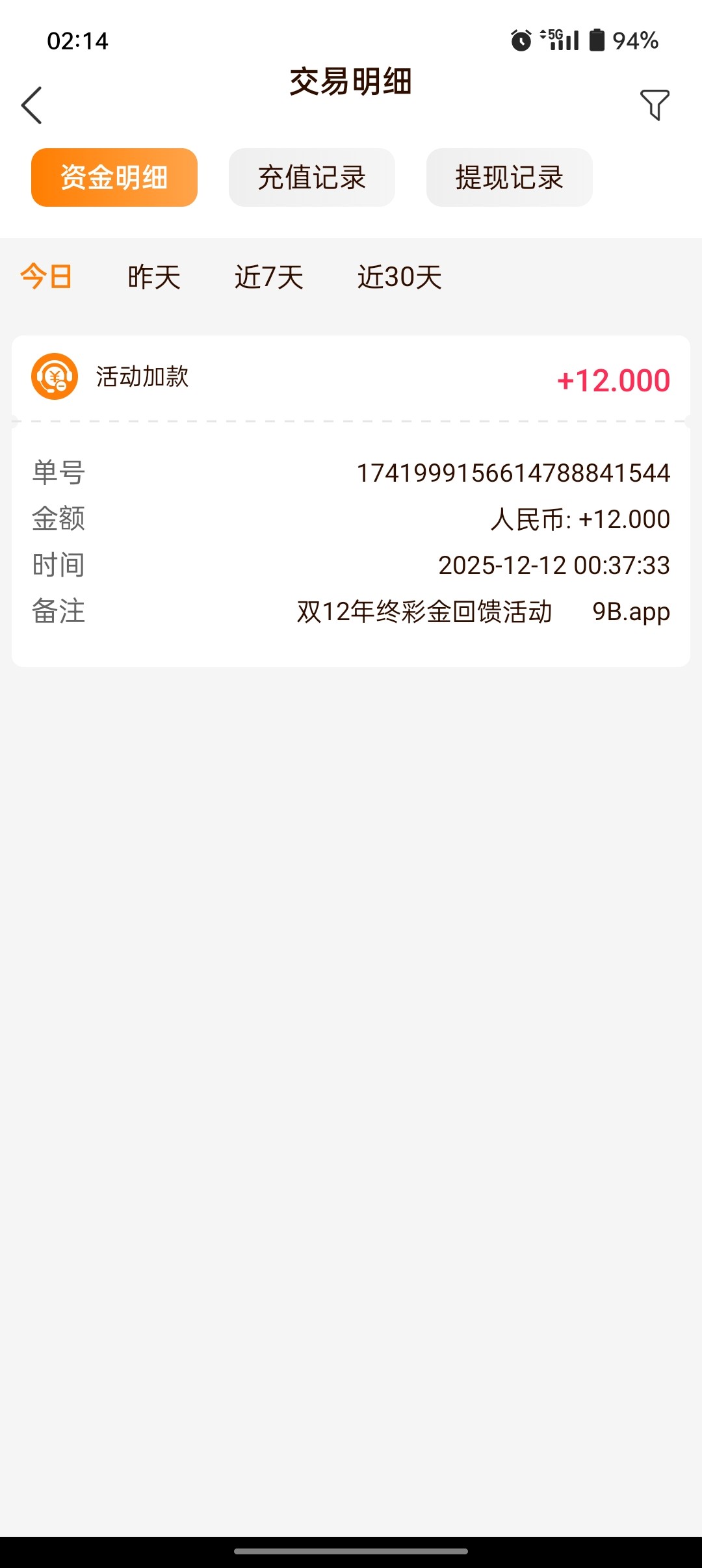Viewport: 702px width, 1568px height.
Task: Go back from the 交易明细 page
Action: pos(32,105)
